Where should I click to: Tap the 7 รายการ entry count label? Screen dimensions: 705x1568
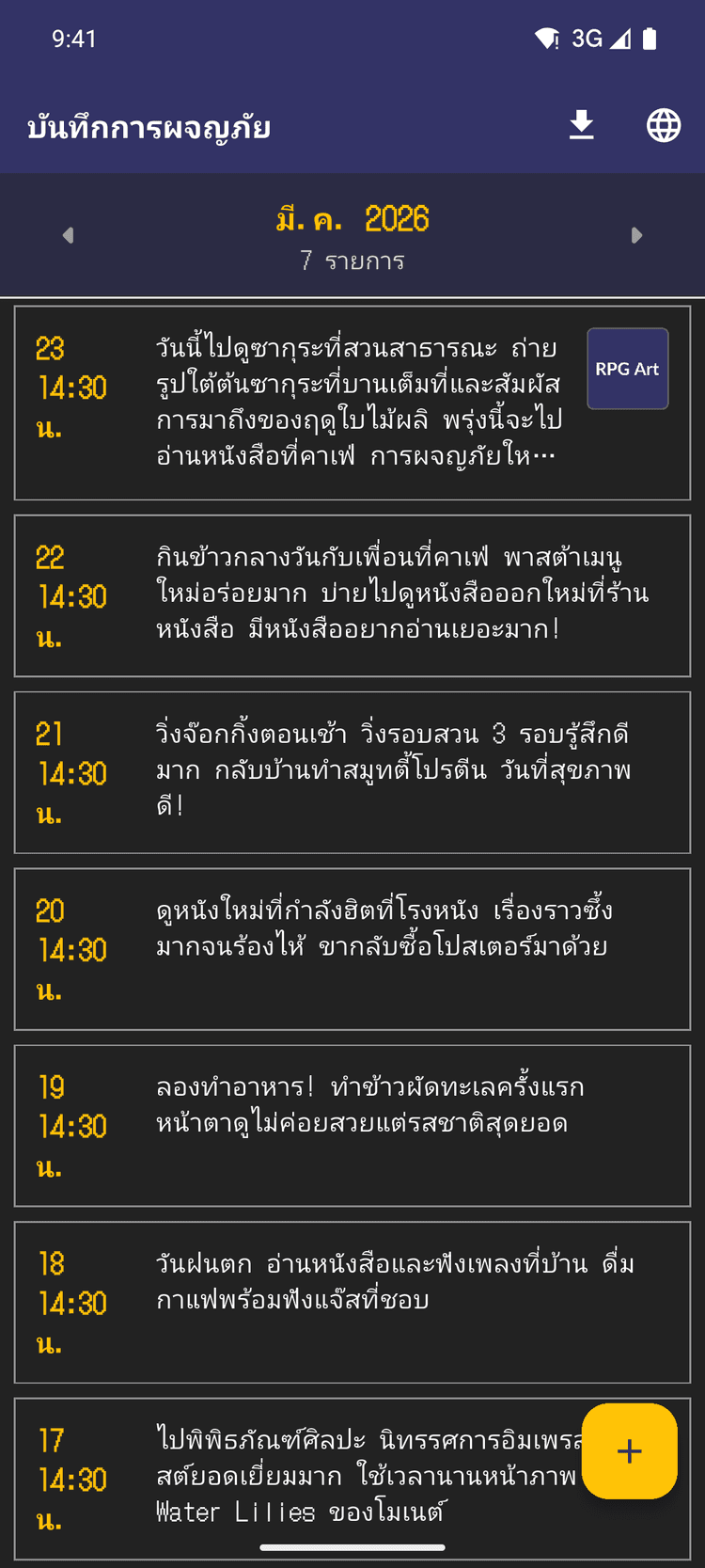tap(352, 261)
